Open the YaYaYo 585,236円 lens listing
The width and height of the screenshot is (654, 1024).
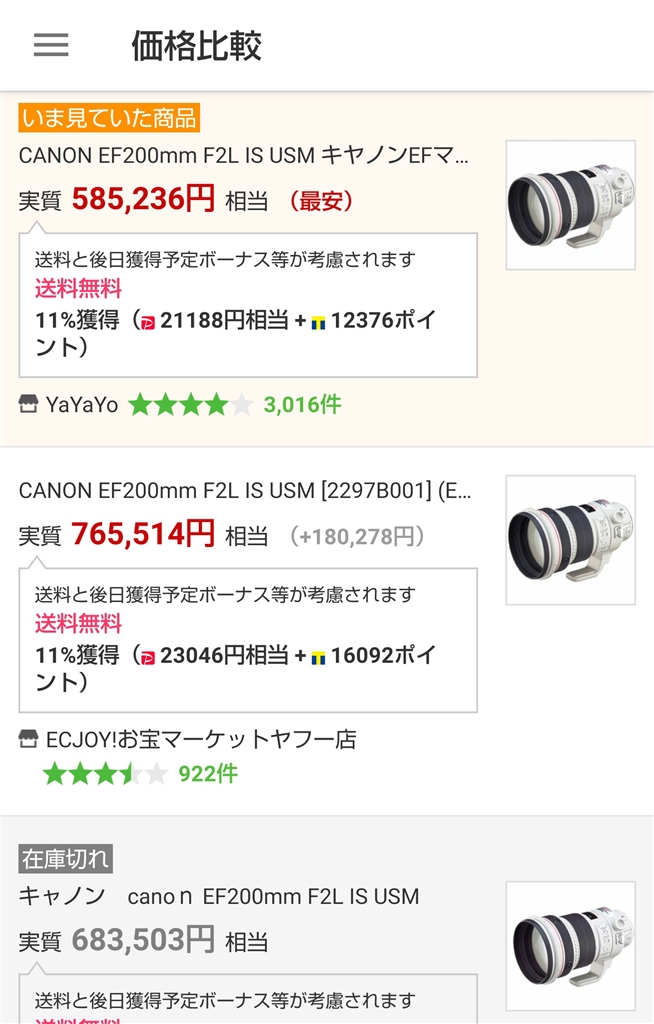coord(243,156)
